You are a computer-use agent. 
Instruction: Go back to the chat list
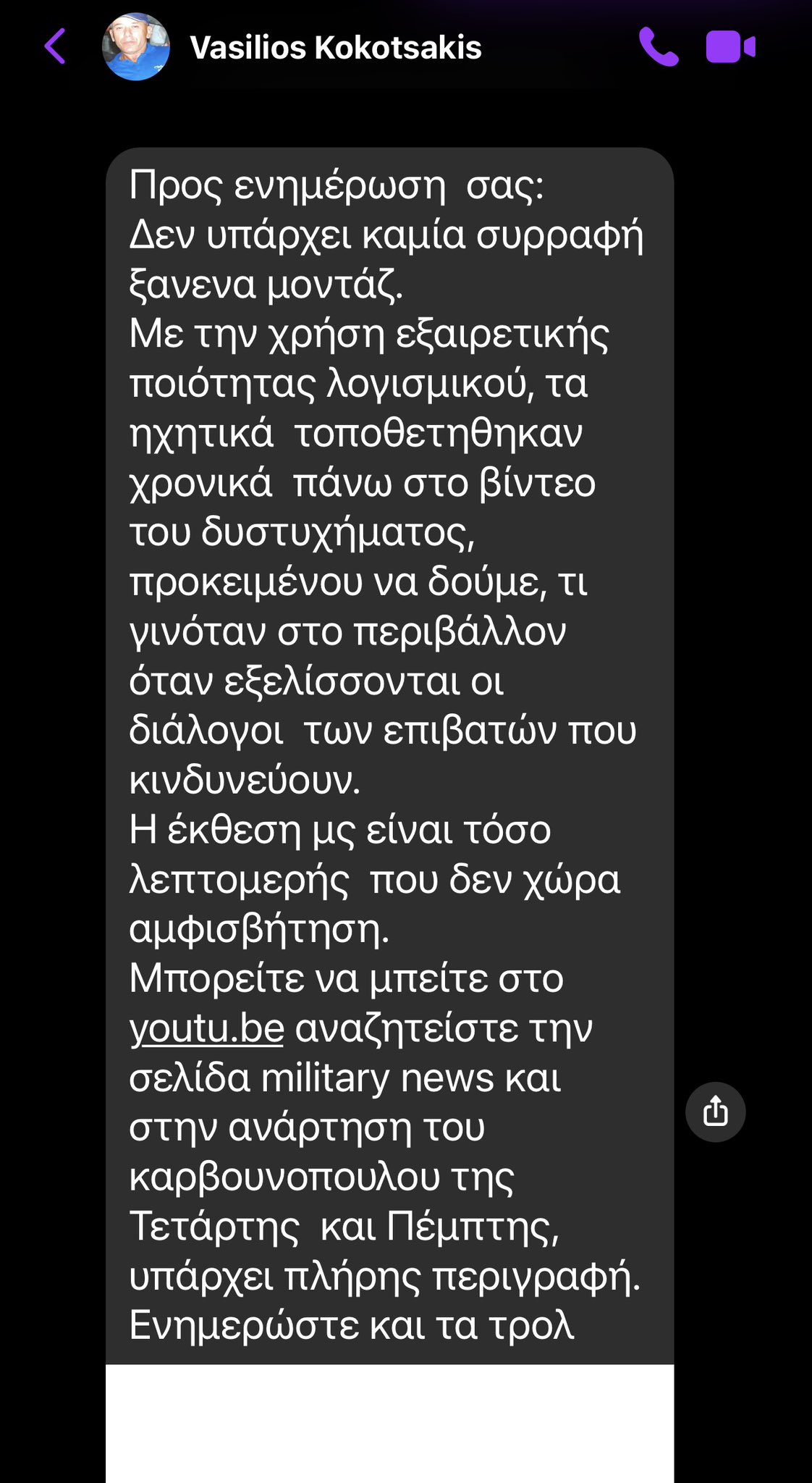pos(55,47)
